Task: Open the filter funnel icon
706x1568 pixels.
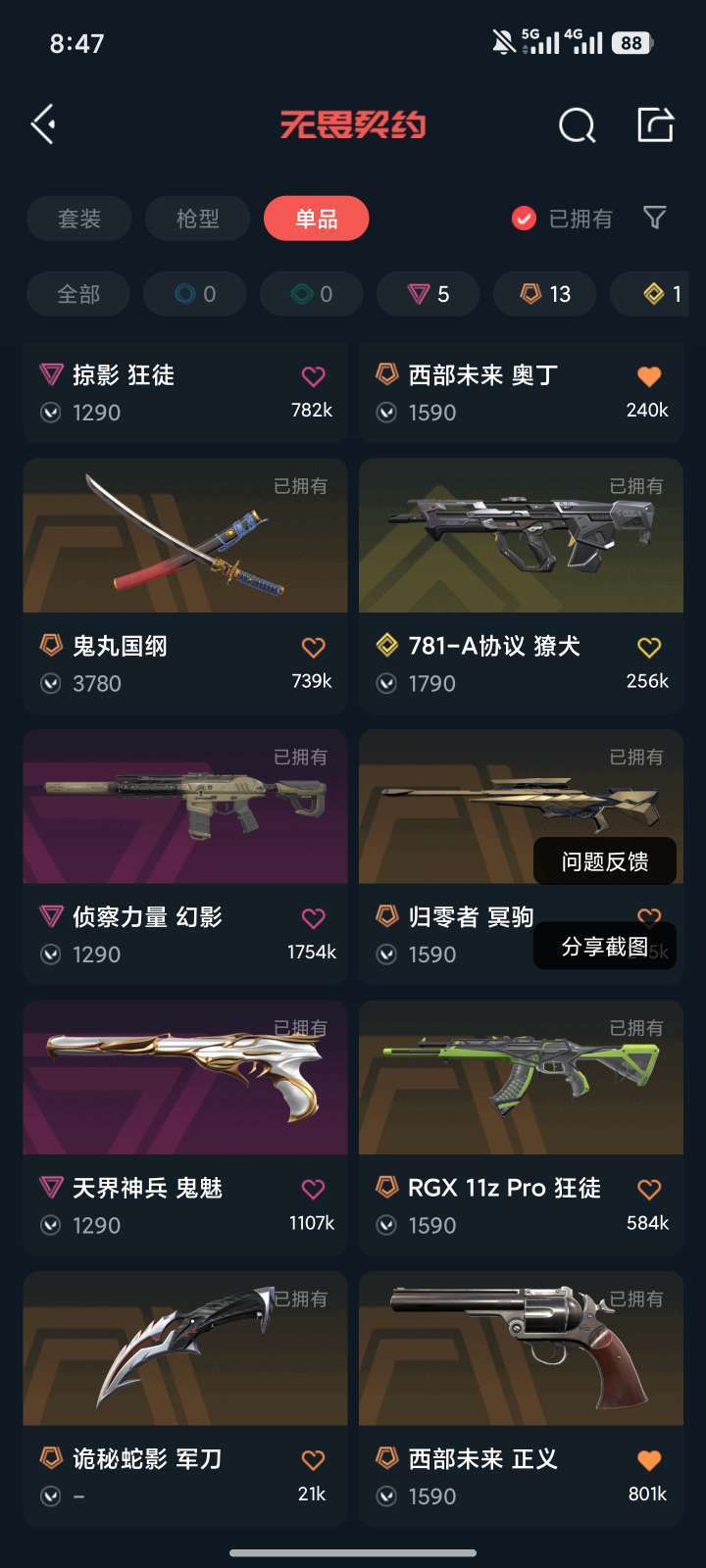Action: tap(654, 218)
